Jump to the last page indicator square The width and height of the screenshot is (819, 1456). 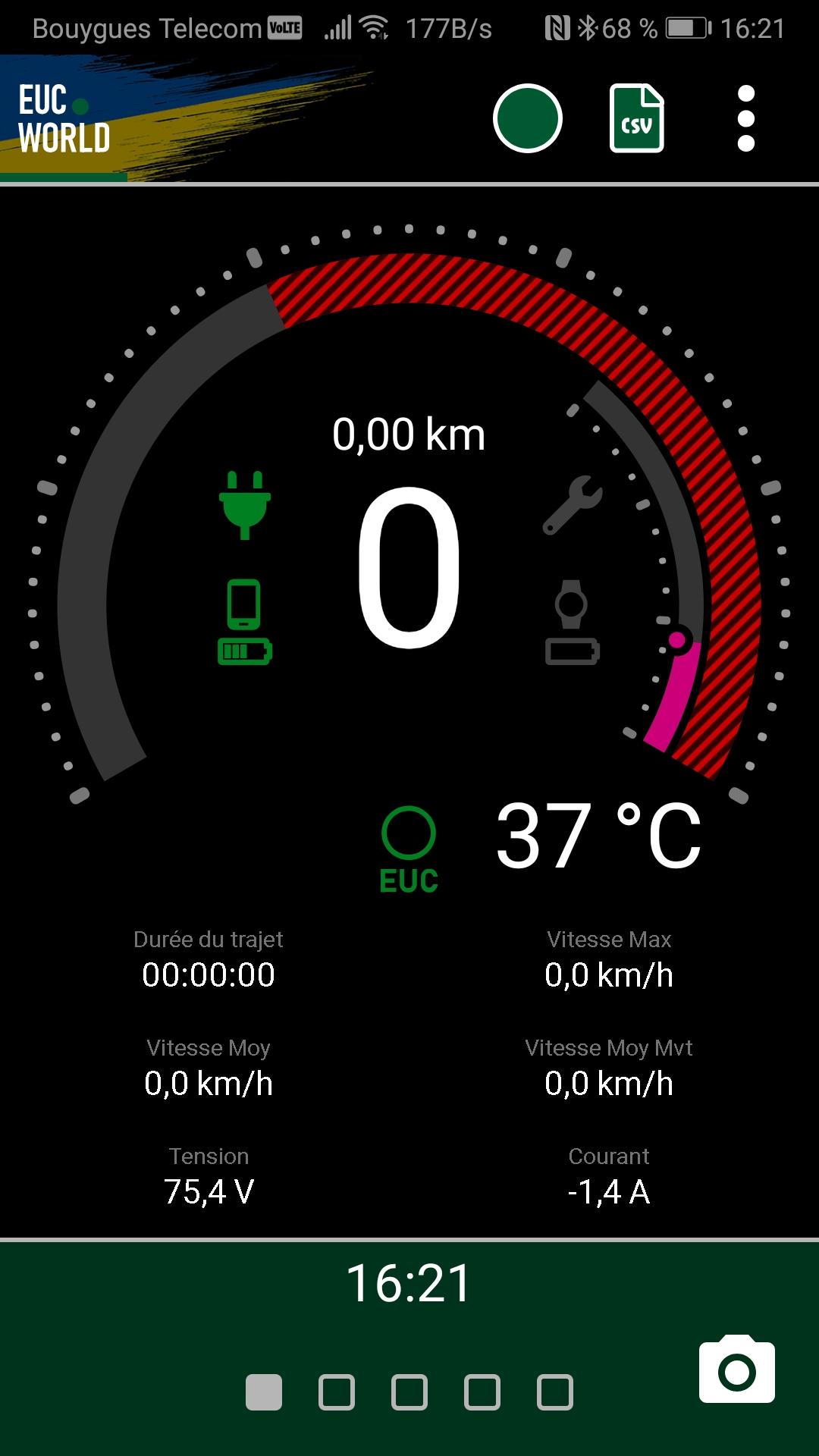555,1392
